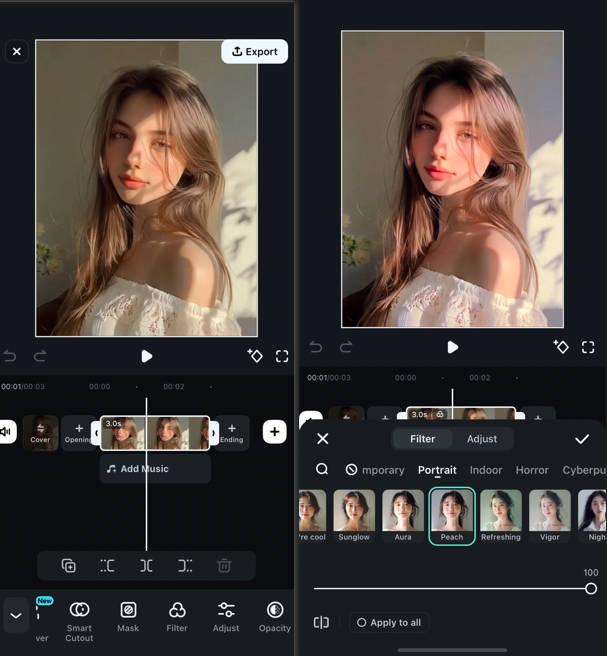
Task: Confirm the filter with the checkmark
Action: [582, 439]
